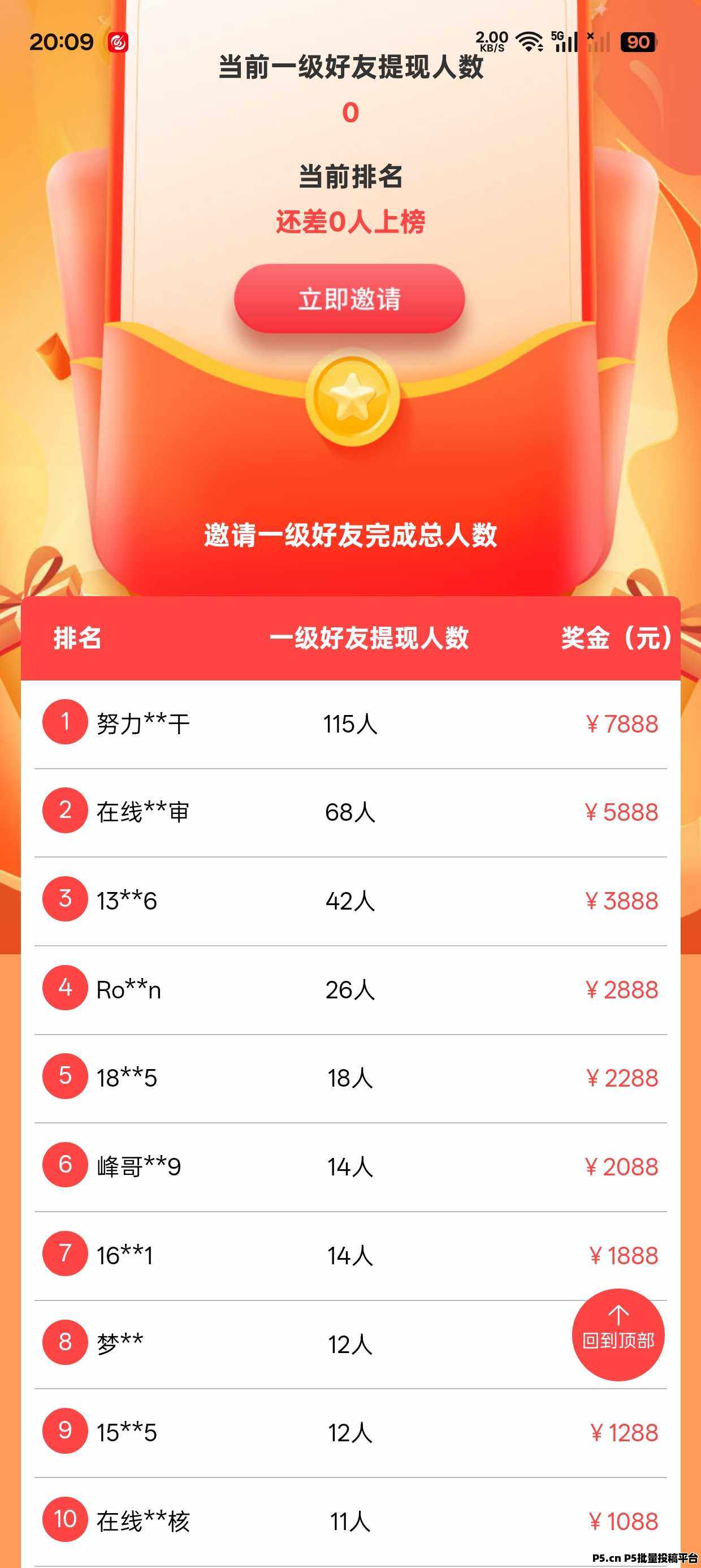
Task: Jump back up with 回到顶部
Action: 618,1334
